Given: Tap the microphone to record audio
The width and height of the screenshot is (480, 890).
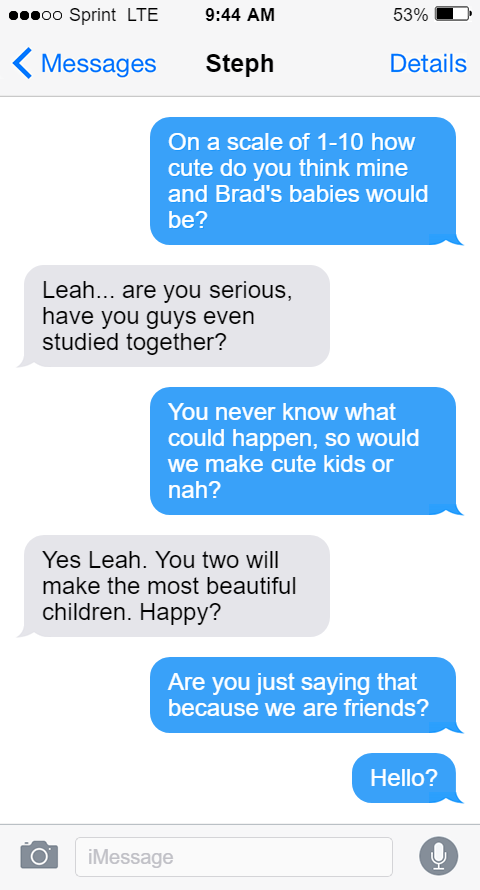Looking at the screenshot, I should point(439,855).
